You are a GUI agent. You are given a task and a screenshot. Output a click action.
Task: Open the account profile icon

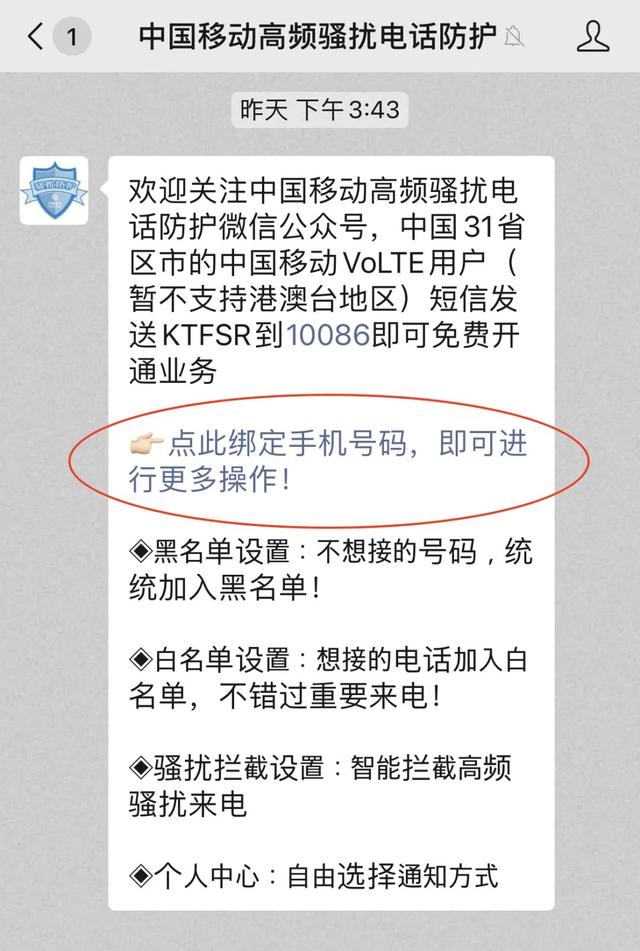coord(593,37)
